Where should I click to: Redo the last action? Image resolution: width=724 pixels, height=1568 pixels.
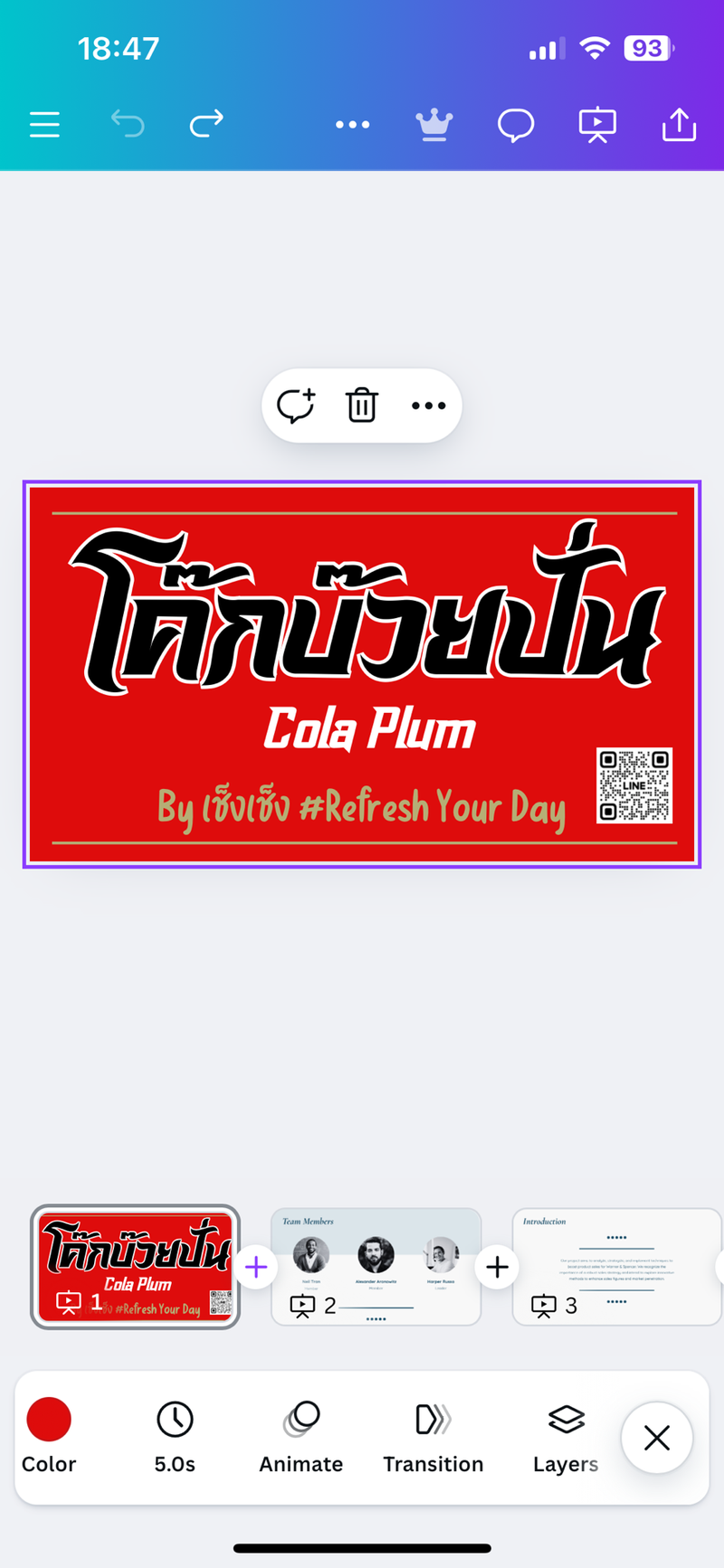(206, 123)
